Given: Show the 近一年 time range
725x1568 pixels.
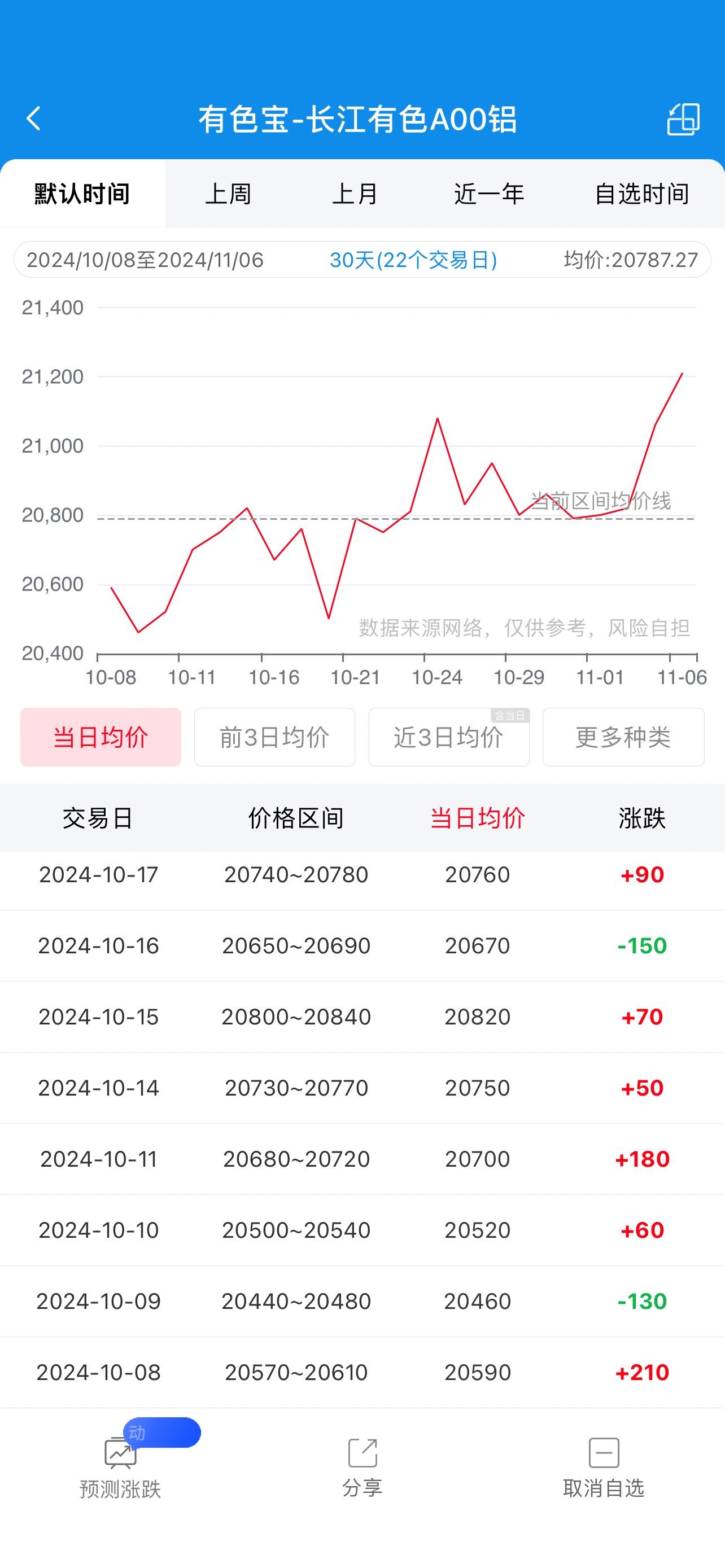Looking at the screenshot, I should click(x=490, y=194).
